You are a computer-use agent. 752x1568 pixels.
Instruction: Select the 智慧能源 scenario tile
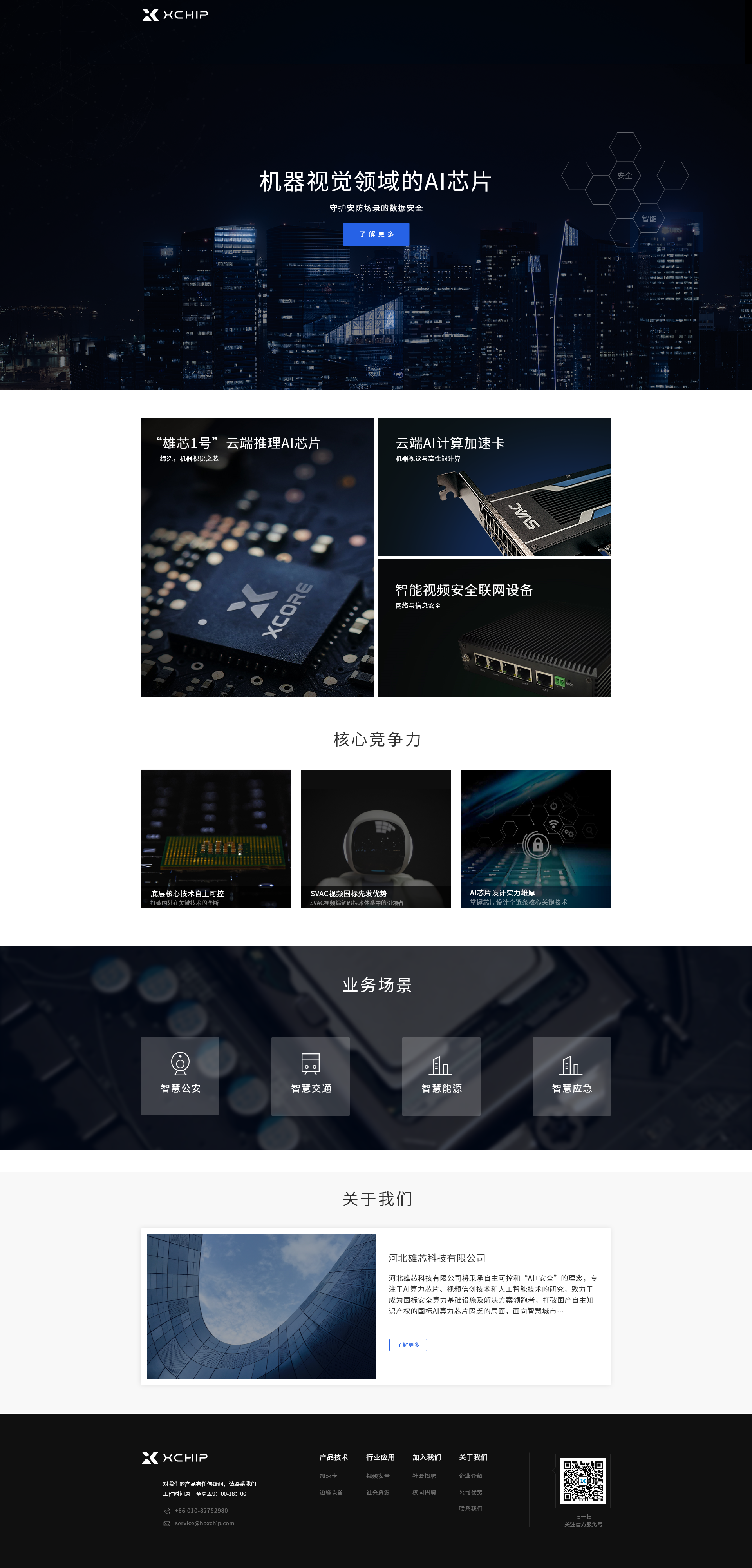pyautogui.click(x=441, y=1075)
